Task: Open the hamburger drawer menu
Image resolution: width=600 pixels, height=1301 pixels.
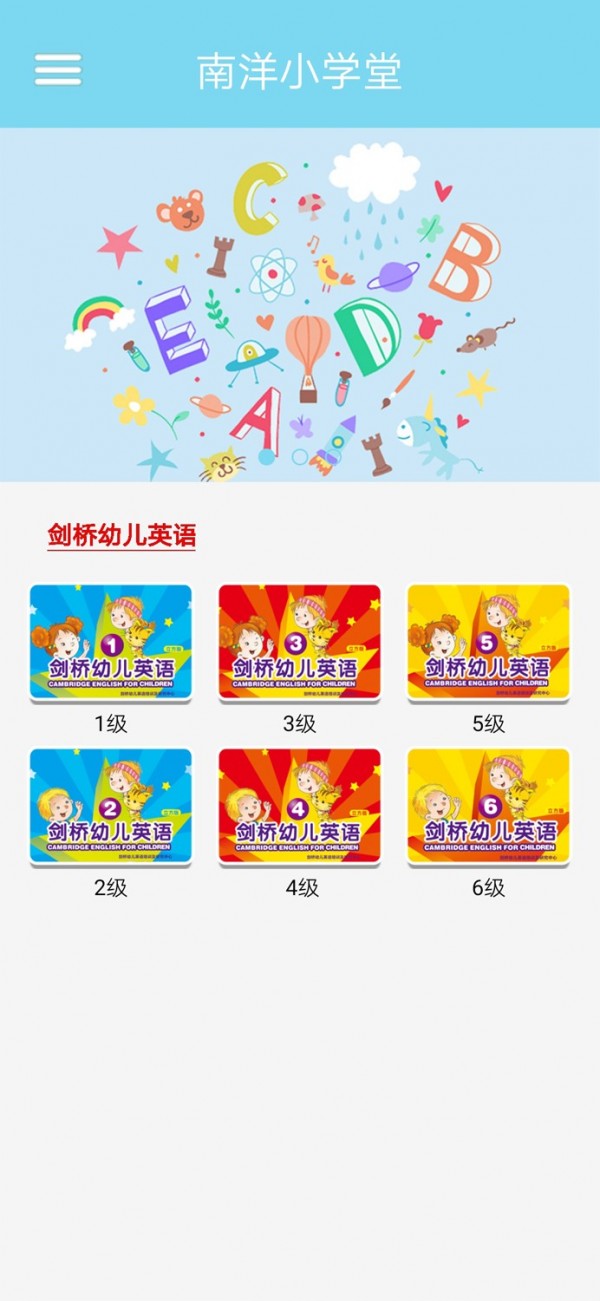Action: (x=58, y=69)
